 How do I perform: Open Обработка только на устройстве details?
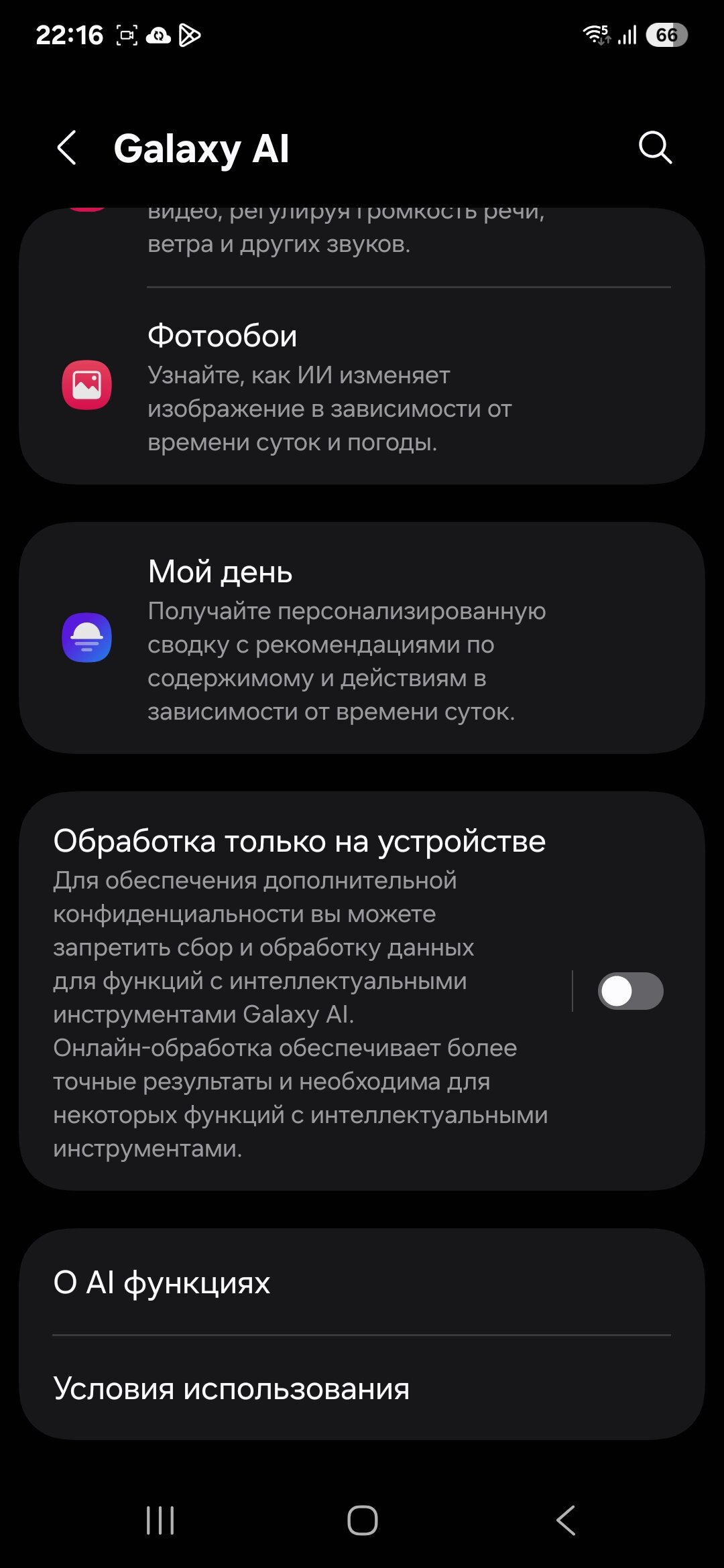click(x=300, y=992)
